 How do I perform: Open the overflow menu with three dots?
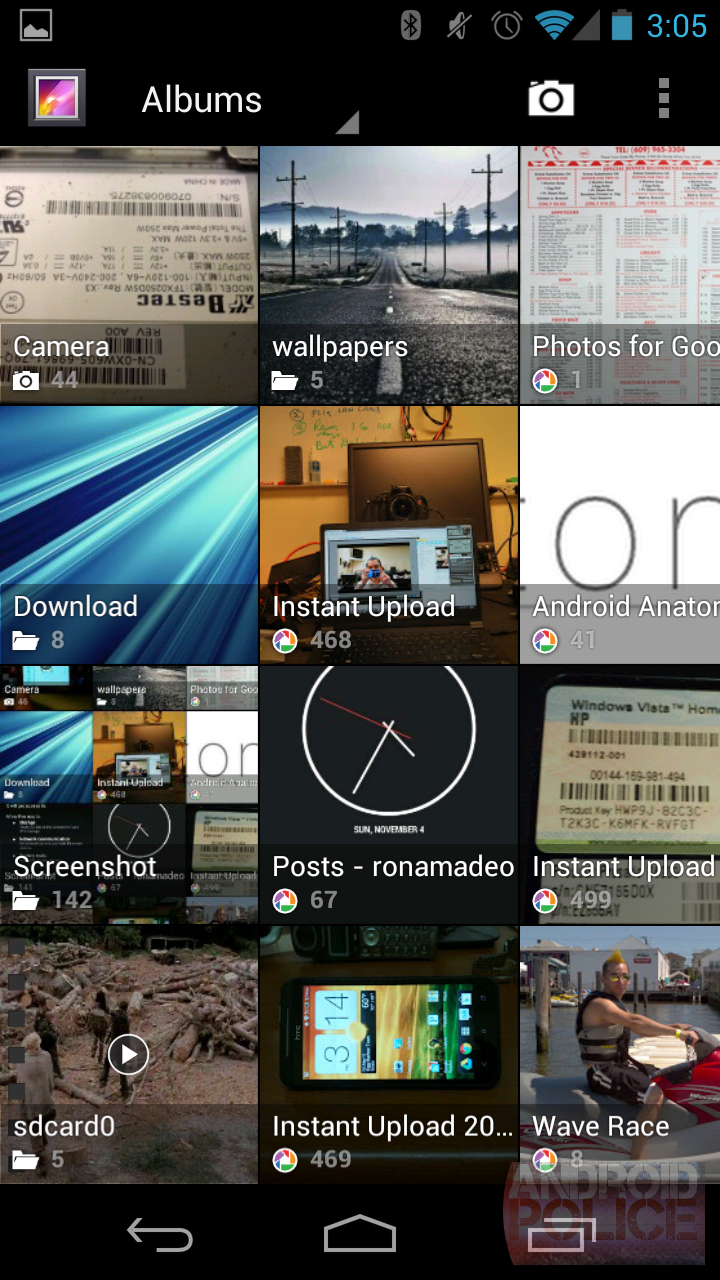click(663, 99)
